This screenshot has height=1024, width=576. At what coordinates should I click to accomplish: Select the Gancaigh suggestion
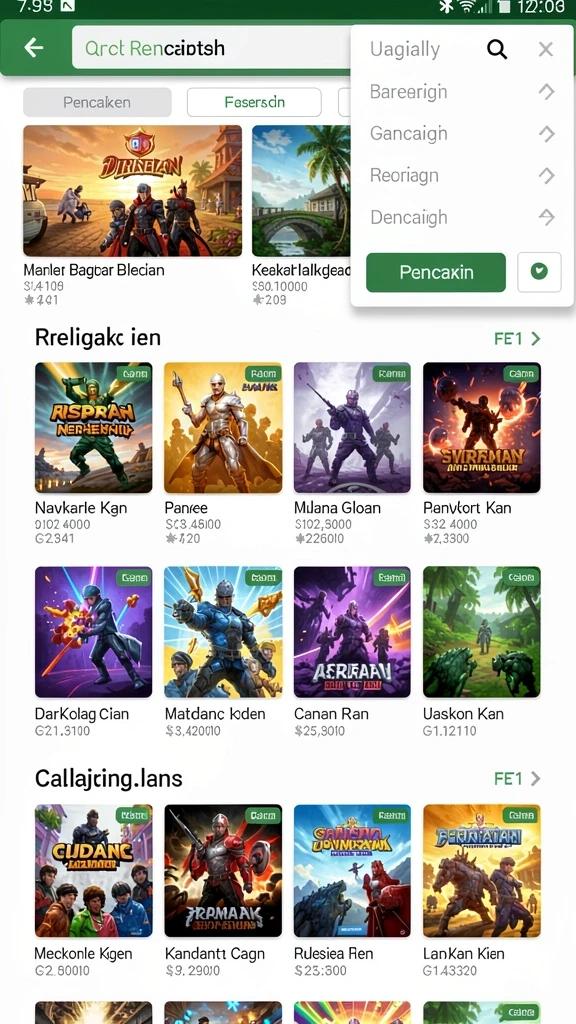462,133
